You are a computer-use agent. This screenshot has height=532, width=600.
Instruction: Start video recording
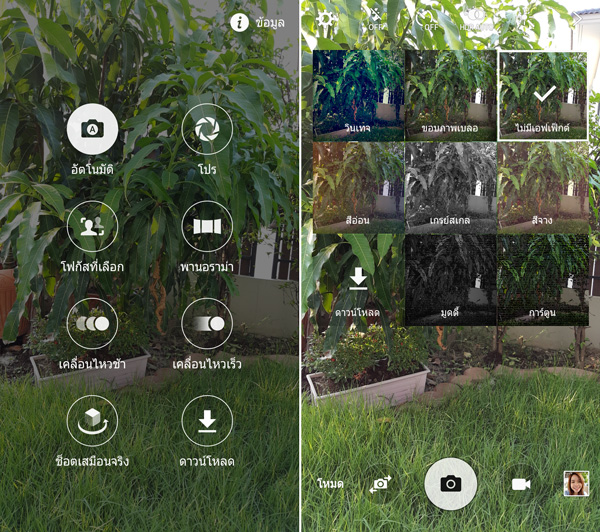point(520,484)
